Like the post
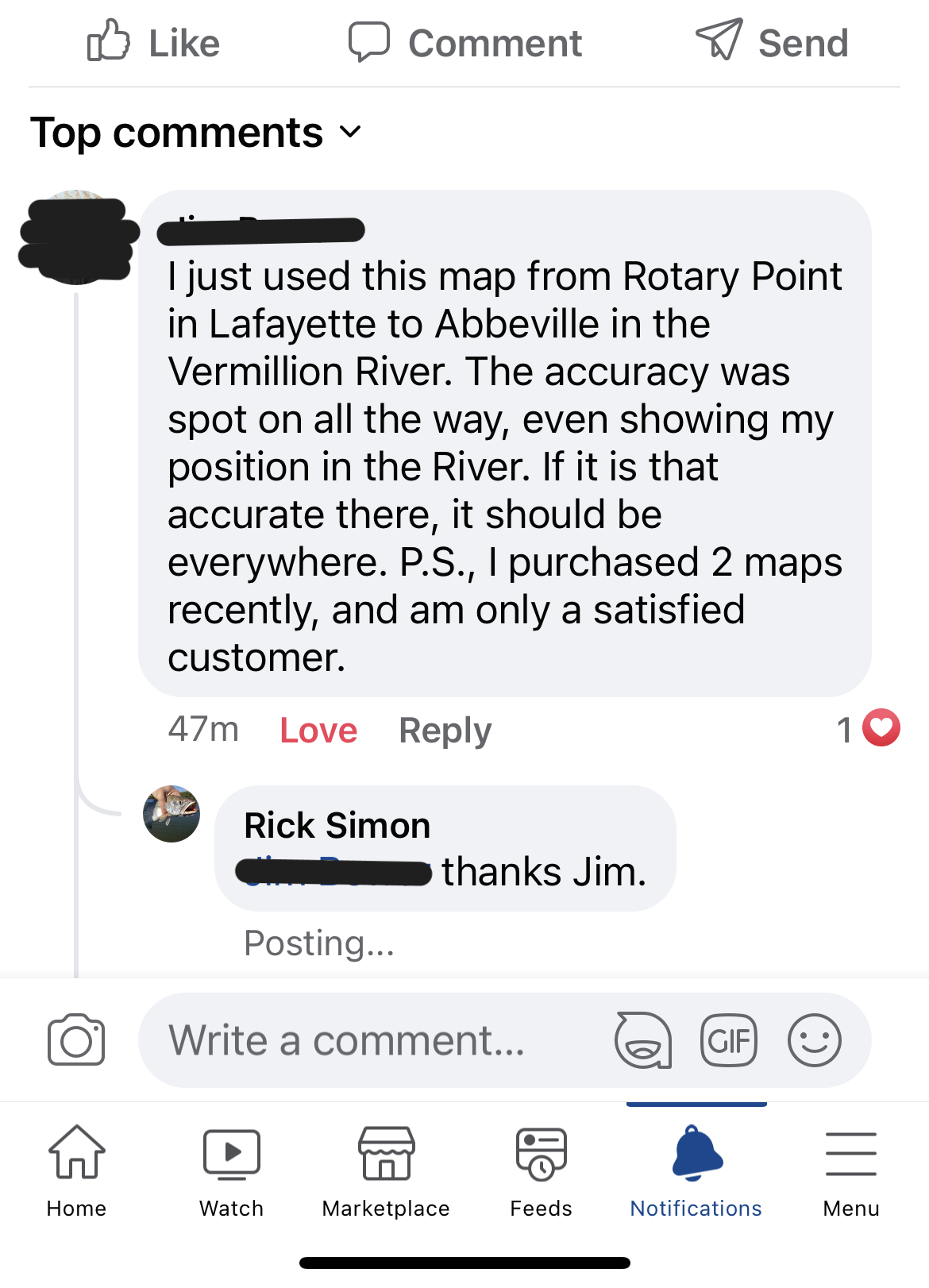The image size is (929, 1288). point(153,42)
